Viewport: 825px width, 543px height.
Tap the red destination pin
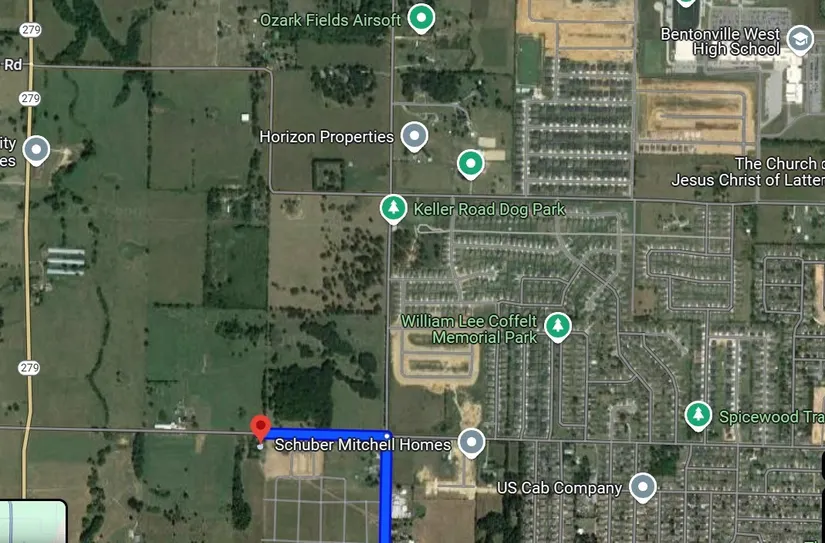260,427
